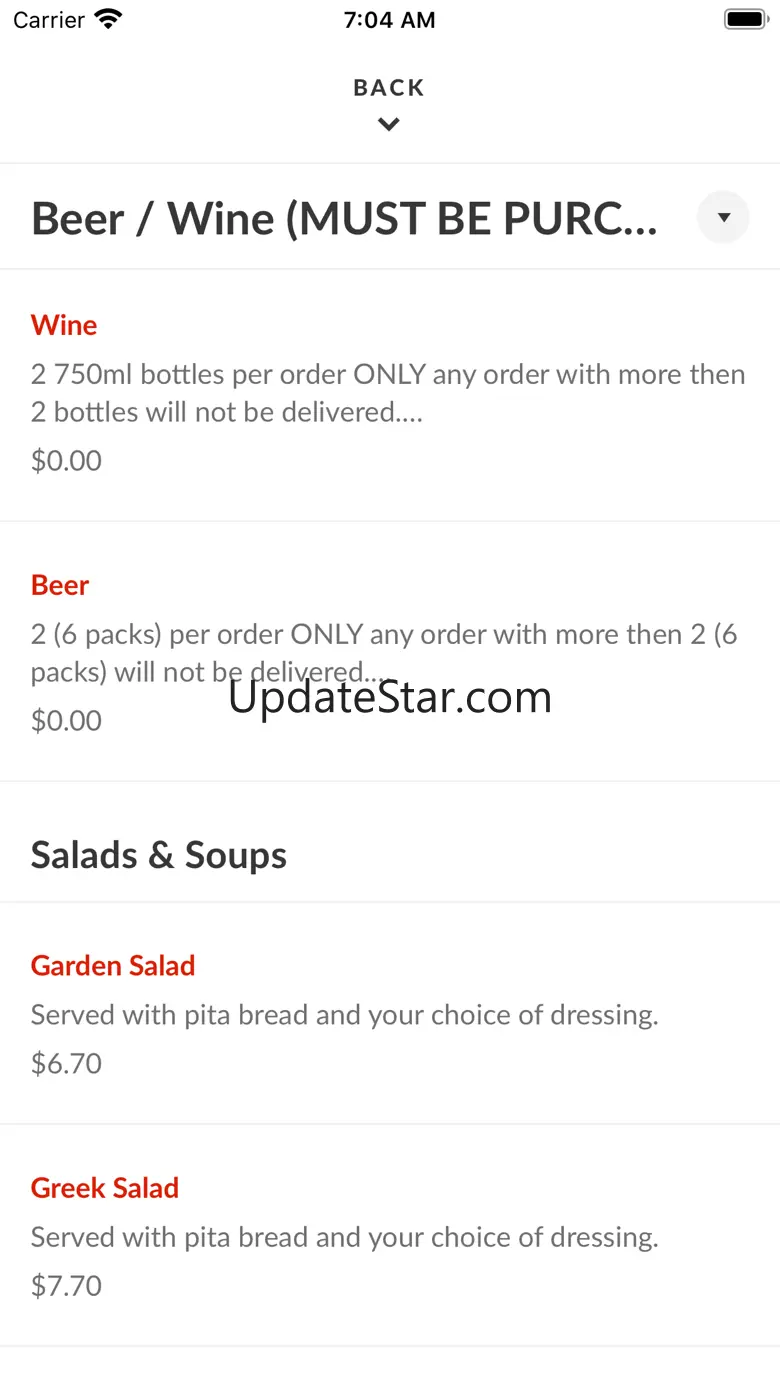Viewport: 780px width, 1387px height.
Task: Choose the Greek Salad item
Action: pos(105,1187)
